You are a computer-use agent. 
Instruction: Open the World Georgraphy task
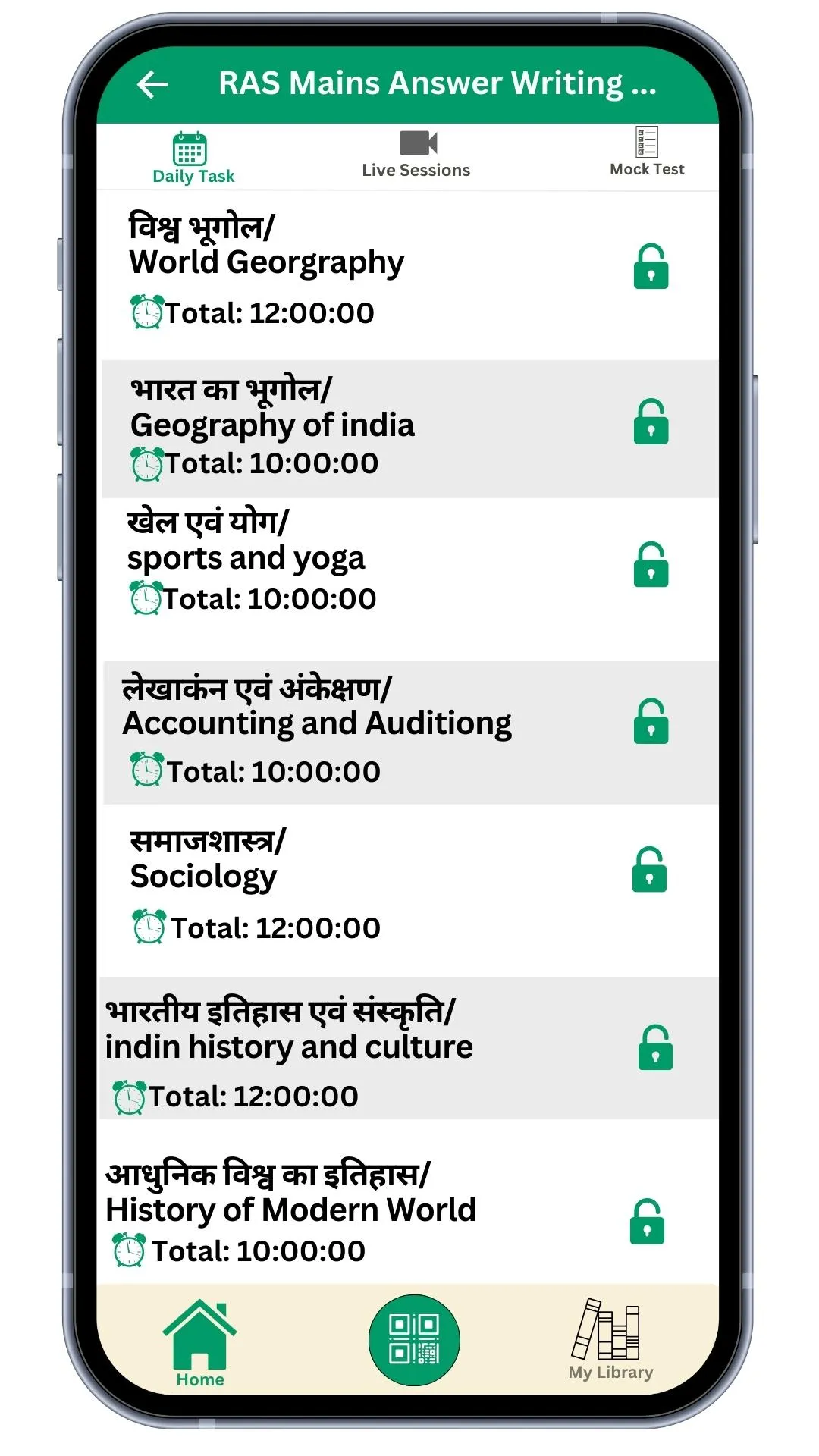click(x=266, y=262)
